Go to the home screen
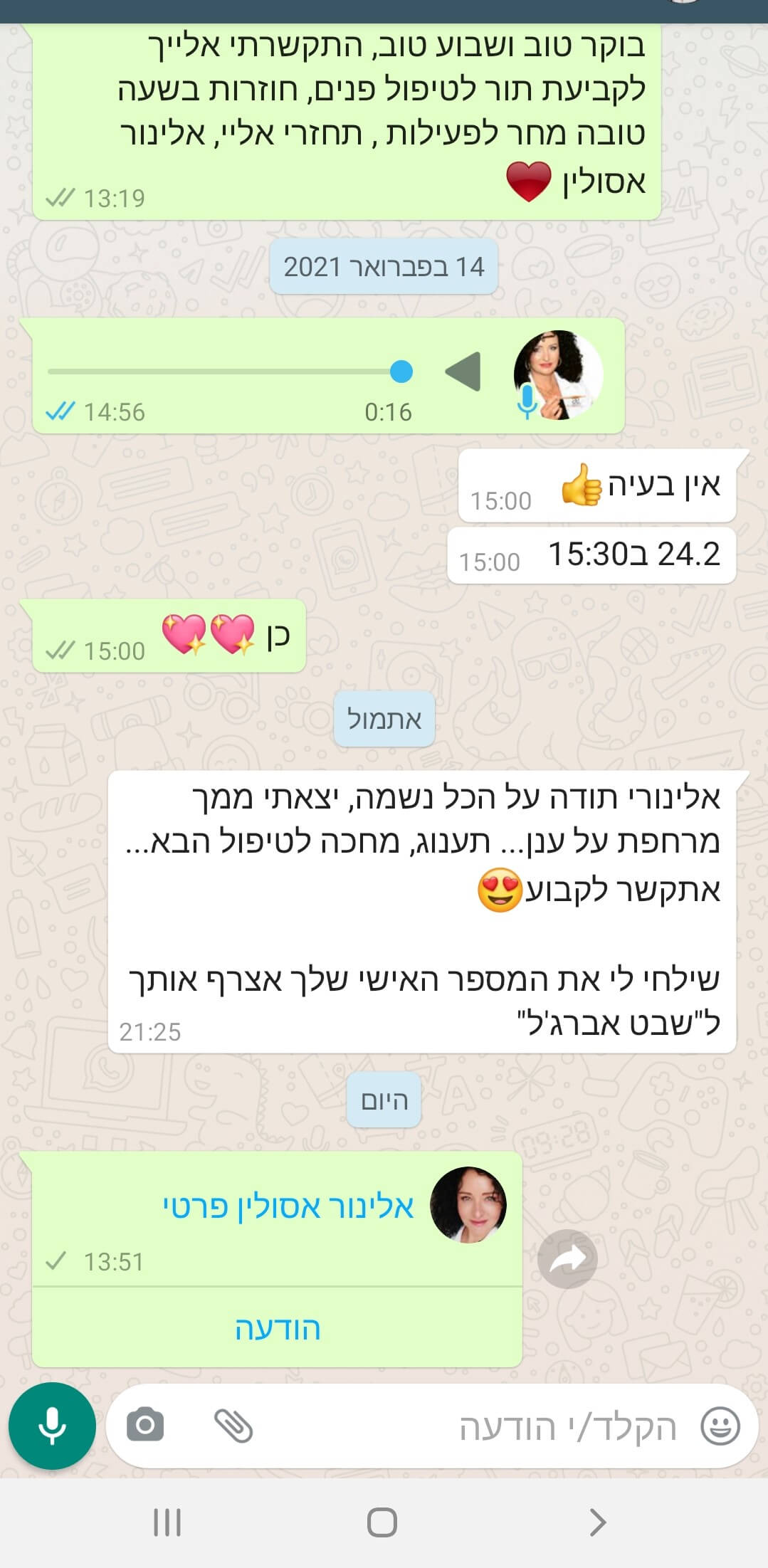Viewport: 768px width, 1568px height. 382,1523
